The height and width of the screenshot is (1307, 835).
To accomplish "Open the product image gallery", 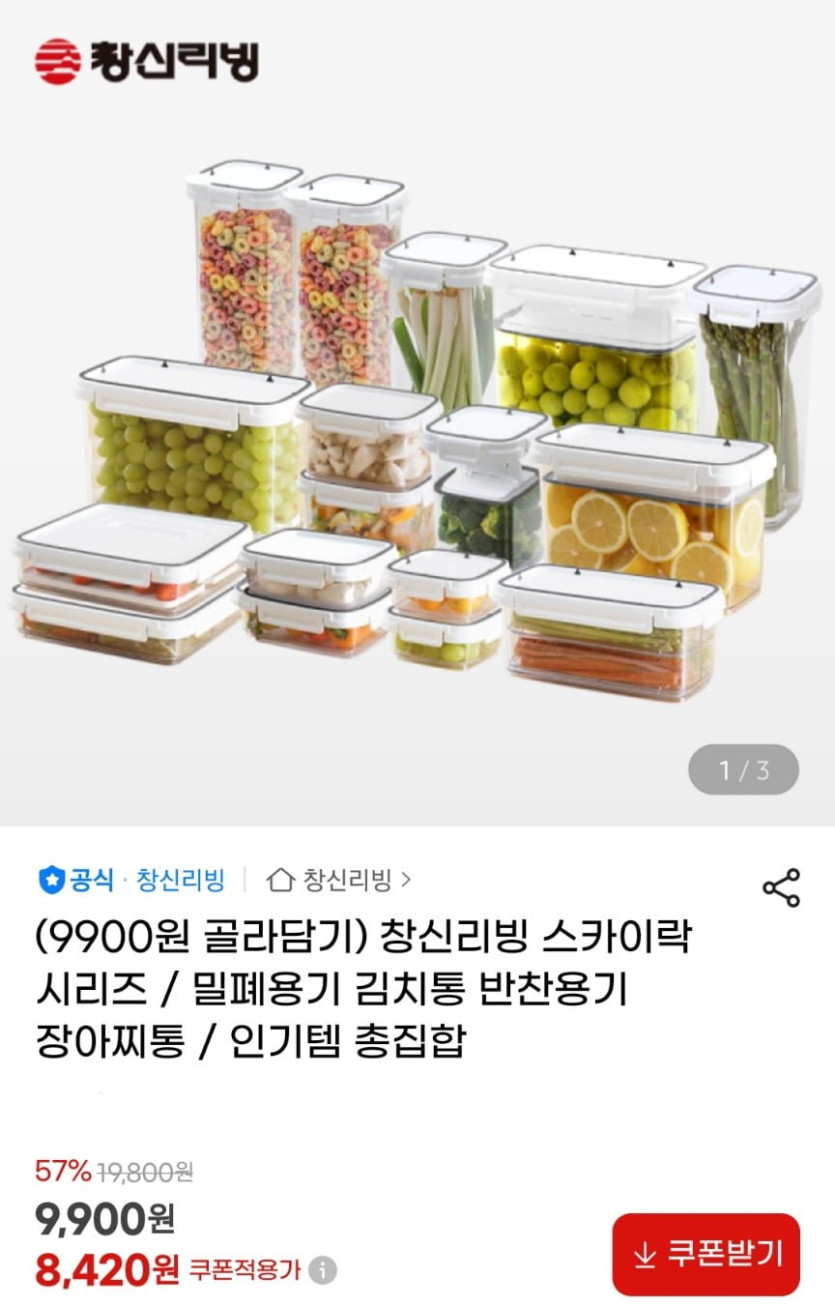I will pos(417,430).
